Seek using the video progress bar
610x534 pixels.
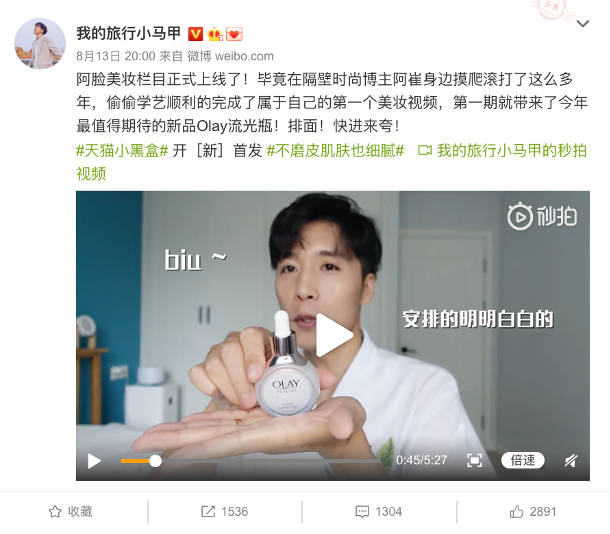[250, 461]
